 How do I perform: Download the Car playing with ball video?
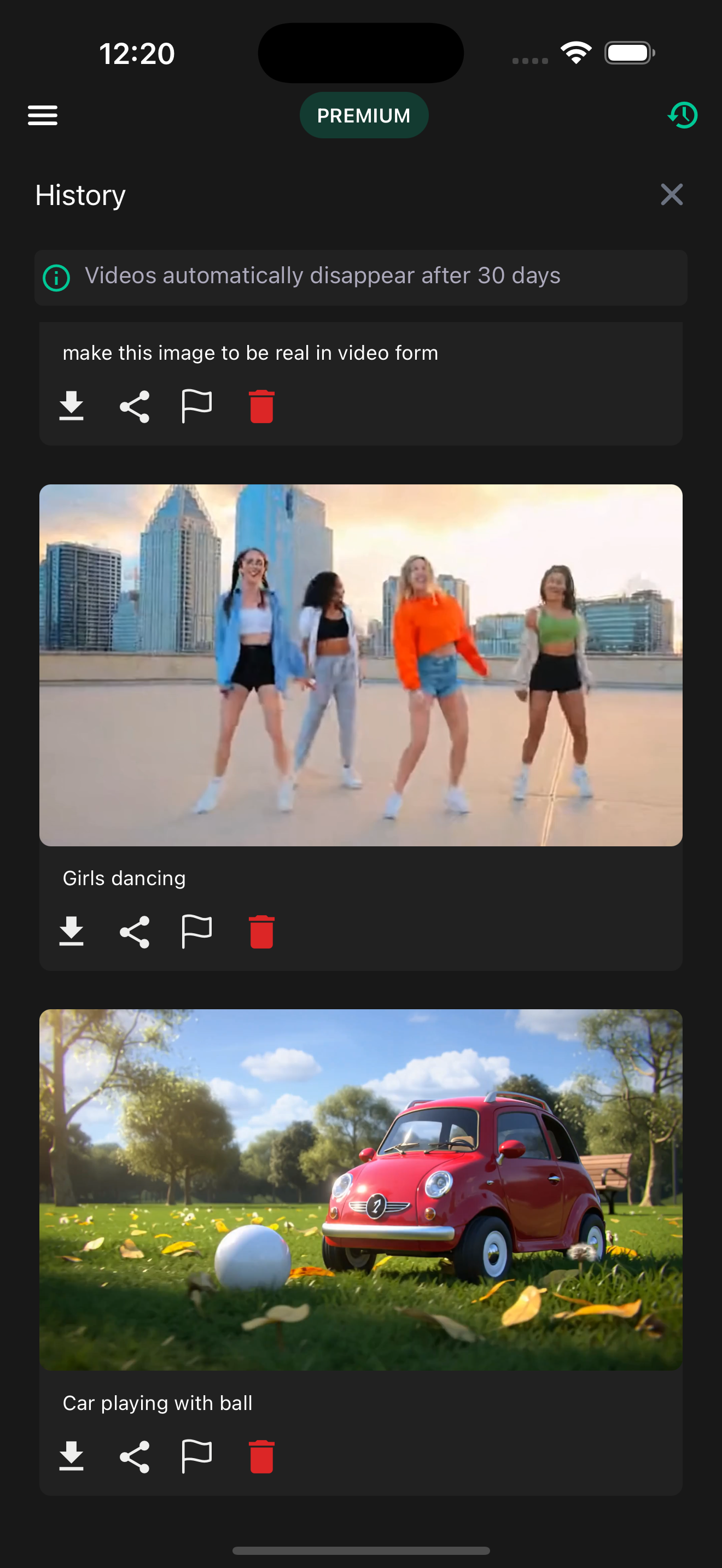coord(71,1456)
